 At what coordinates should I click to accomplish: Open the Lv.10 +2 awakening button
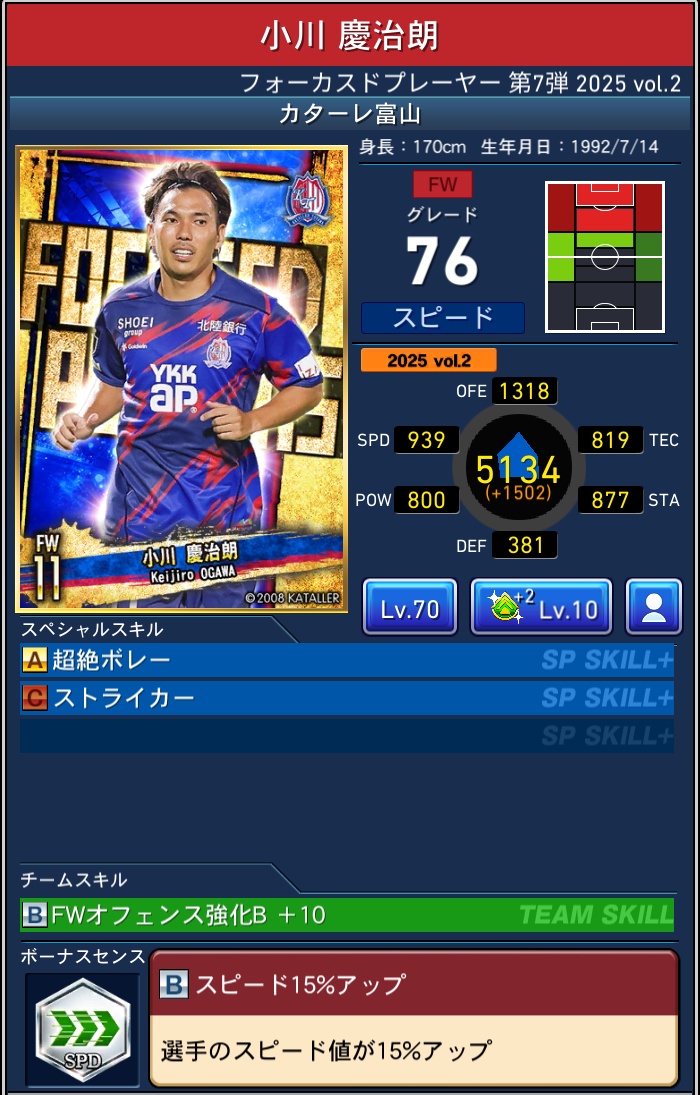coord(541,607)
